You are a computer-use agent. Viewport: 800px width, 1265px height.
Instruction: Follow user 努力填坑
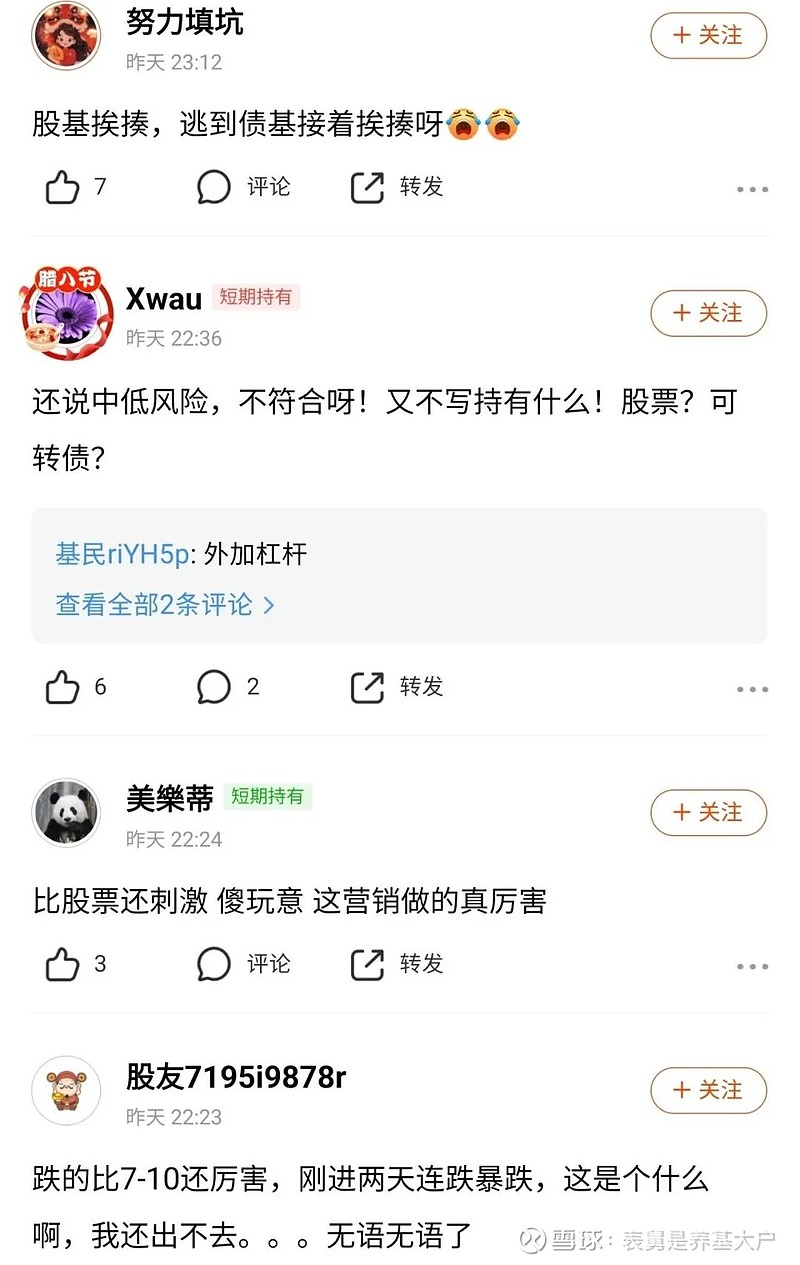pos(708,36)
